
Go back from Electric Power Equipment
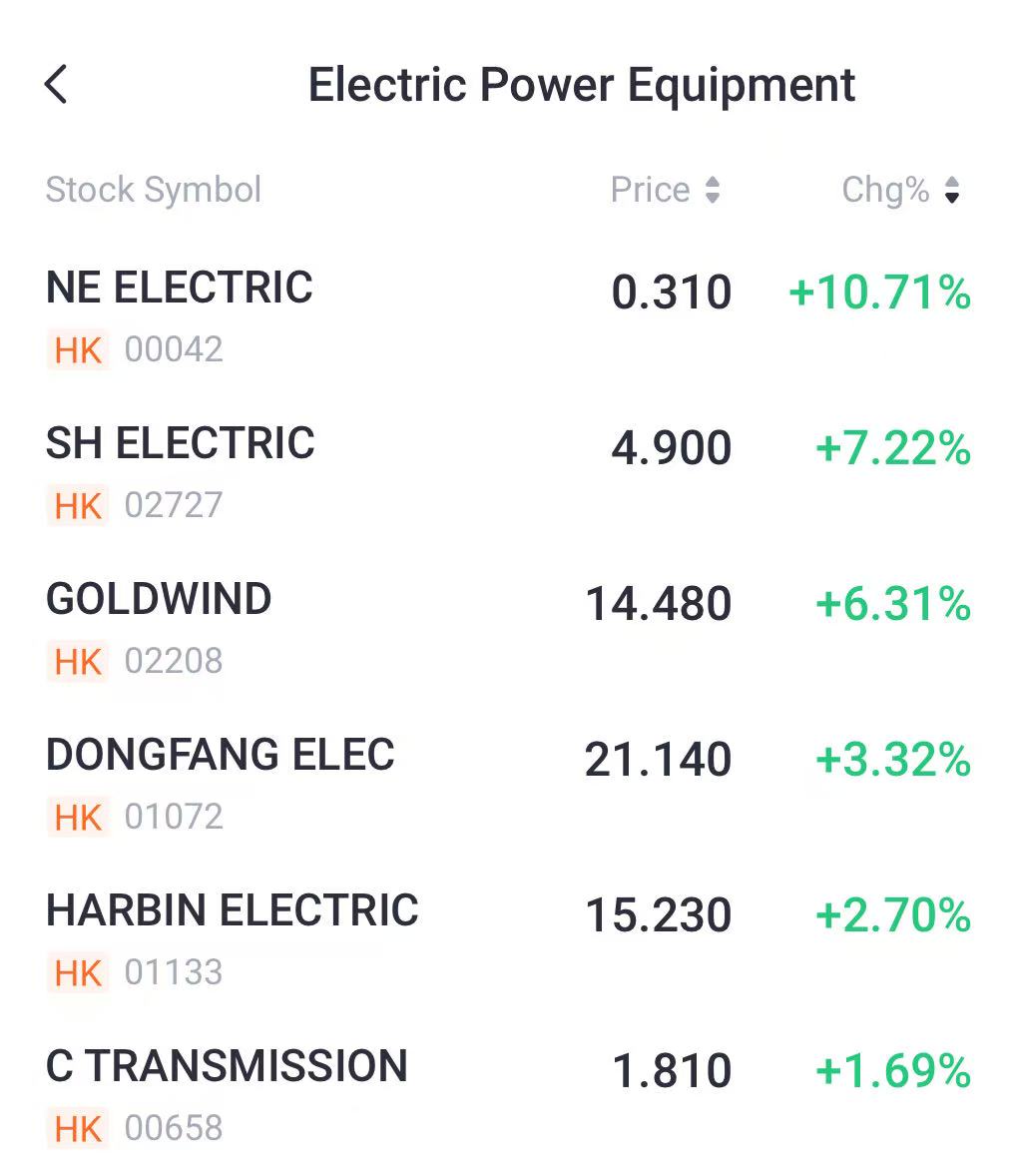pyautogui.click(x=56, y=85)
